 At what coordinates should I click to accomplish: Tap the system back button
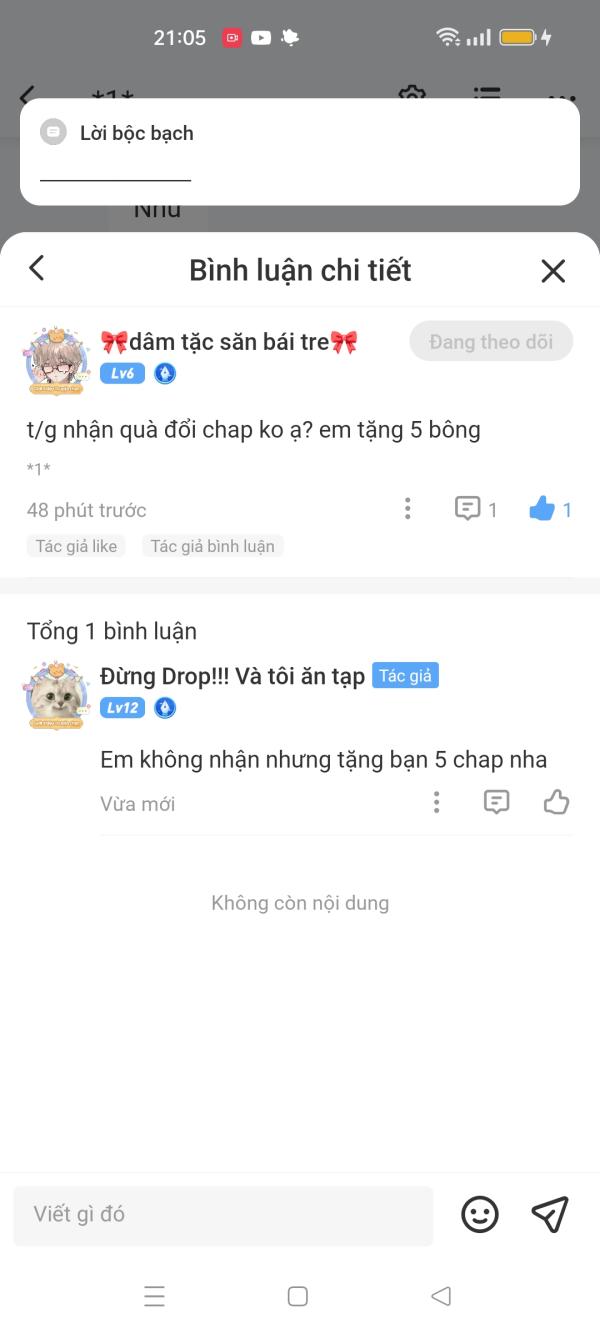click(x=441, y=1296)
